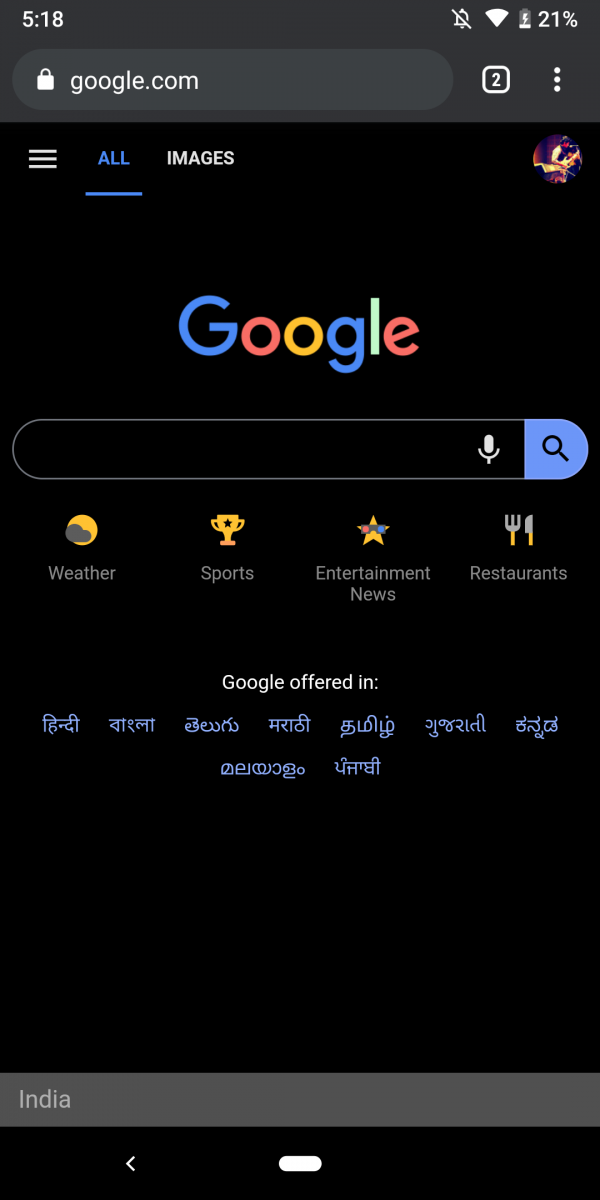Open the Restaurants shortcut

(518, 547)
